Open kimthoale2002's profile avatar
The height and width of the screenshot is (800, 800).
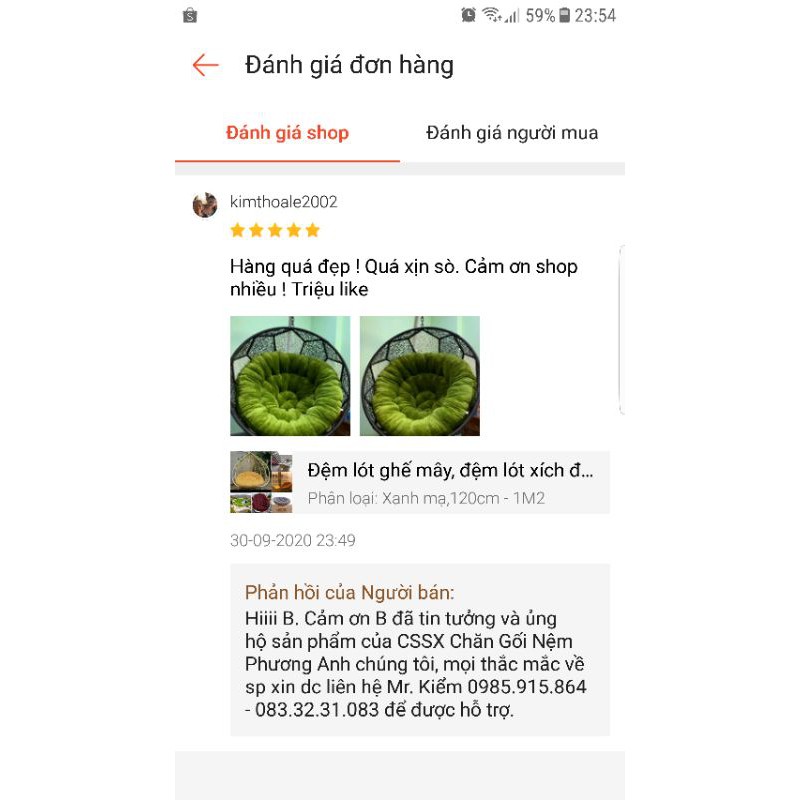tap(205, 205)
